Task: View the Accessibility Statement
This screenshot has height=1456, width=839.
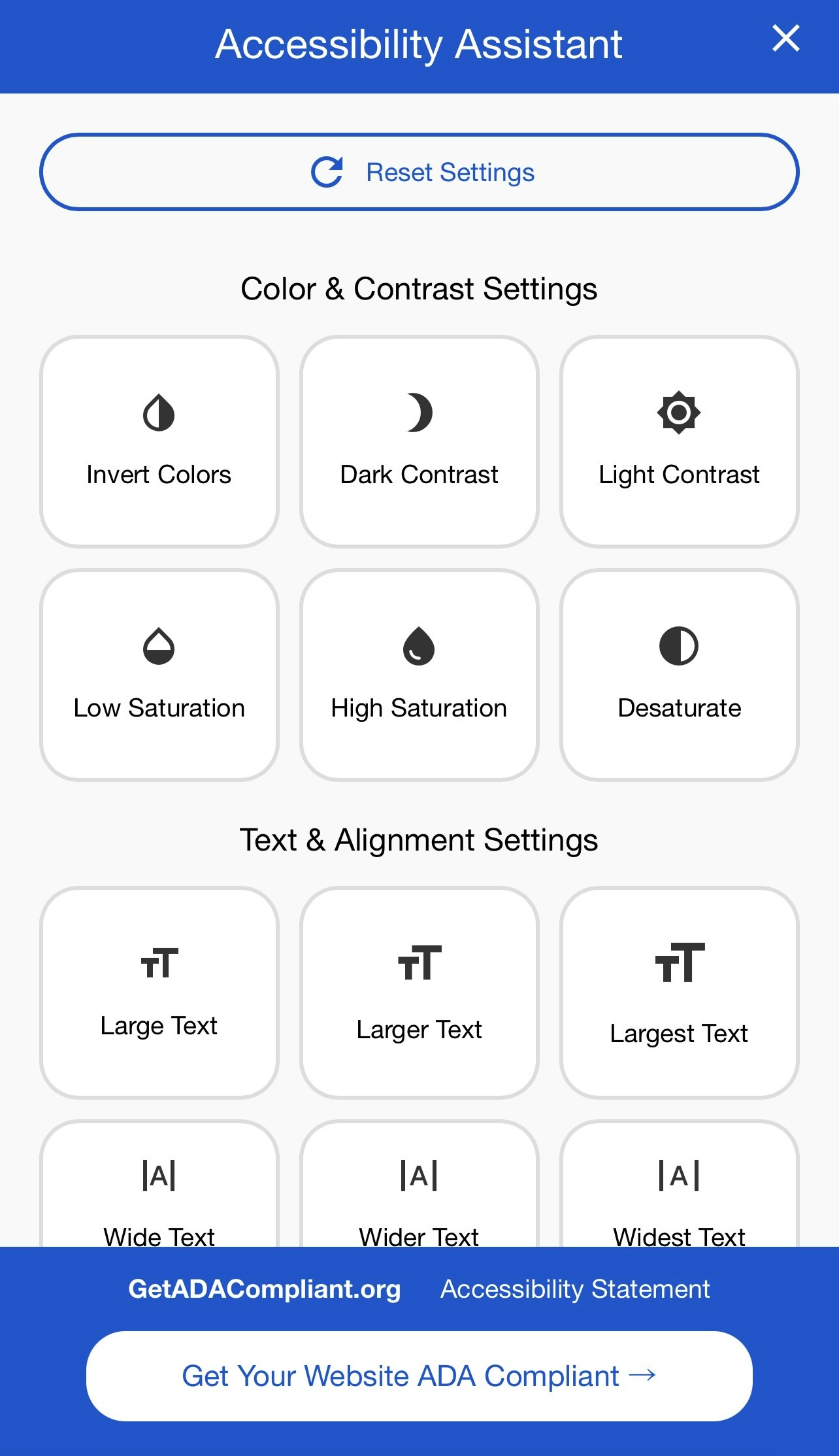Action: click(575, 1289)
